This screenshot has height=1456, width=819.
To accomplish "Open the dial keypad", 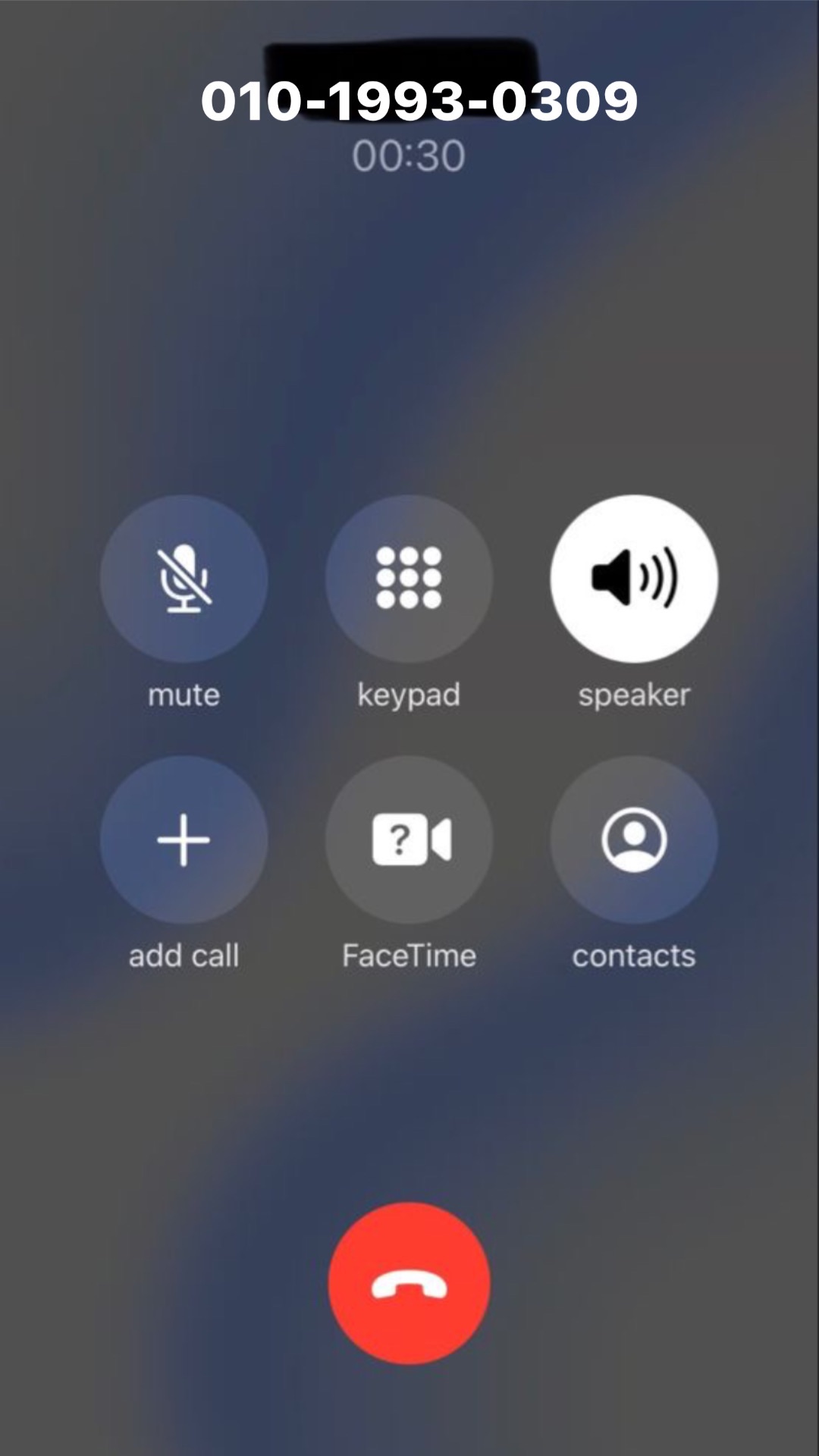I will click(409, 579).
